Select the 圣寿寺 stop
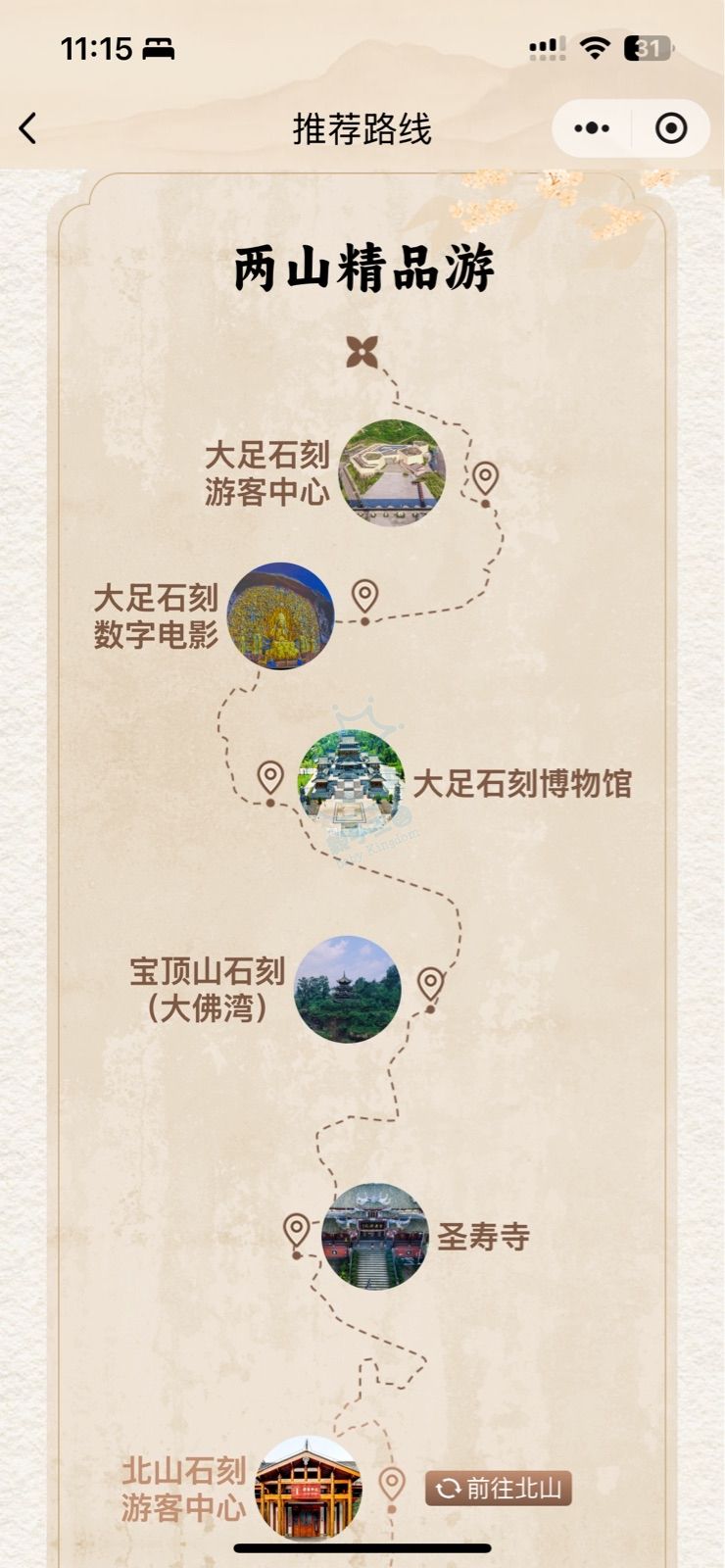 (375, 1236)
